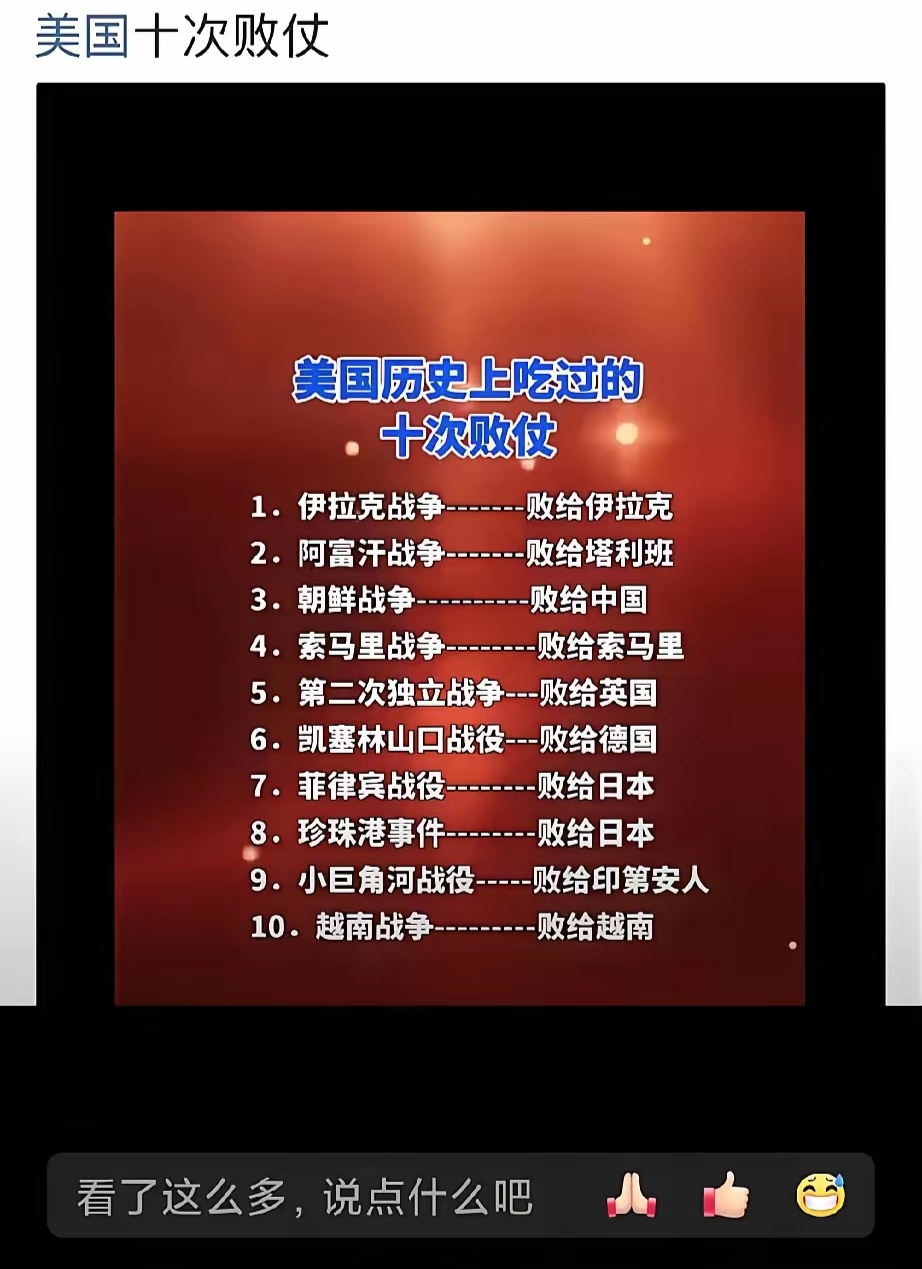Open the highlighted 美国 keyword link
The image size is (922, 1269).
point(82,38)
